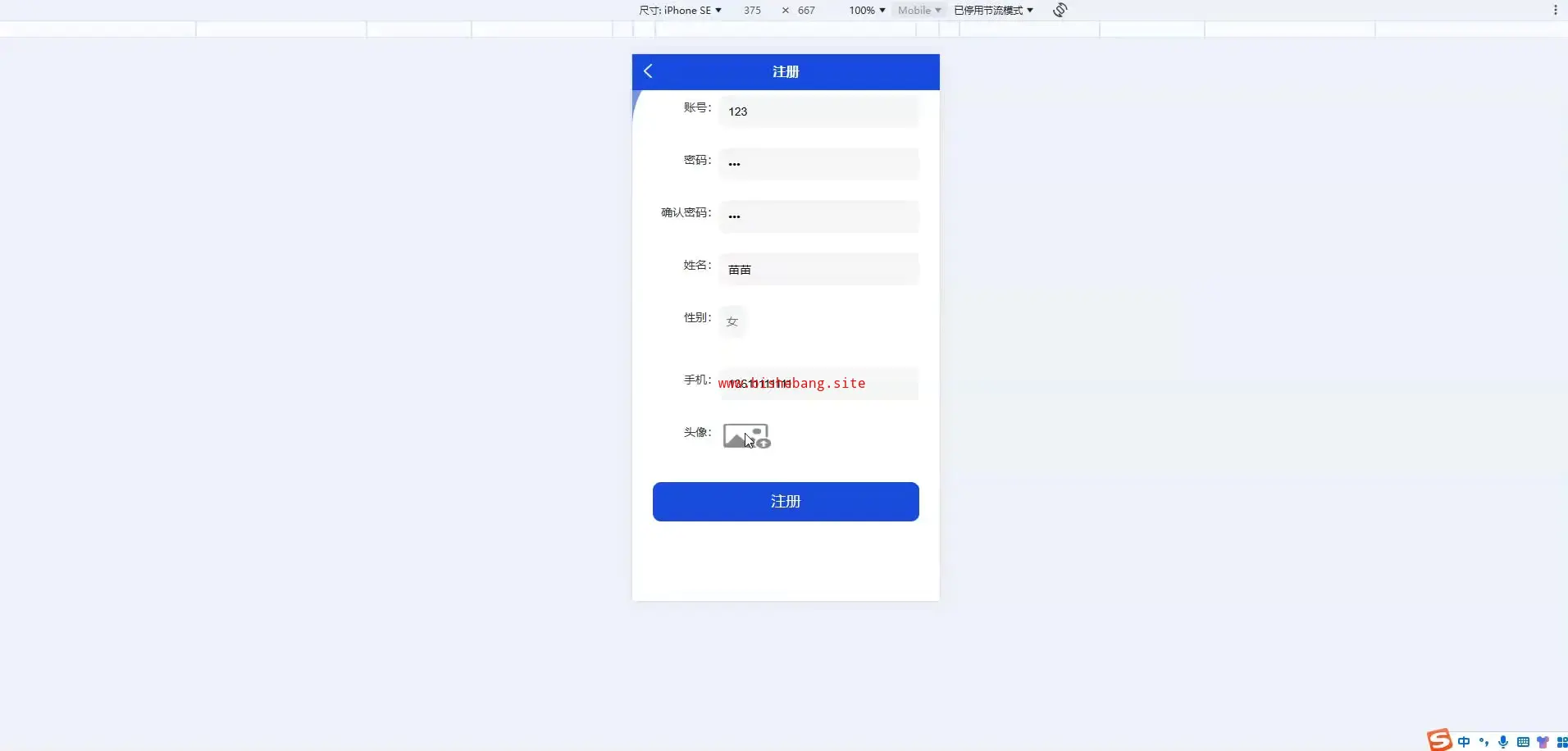
Task: Focus the 账号 account field
Action: click(x=818, y=112)
